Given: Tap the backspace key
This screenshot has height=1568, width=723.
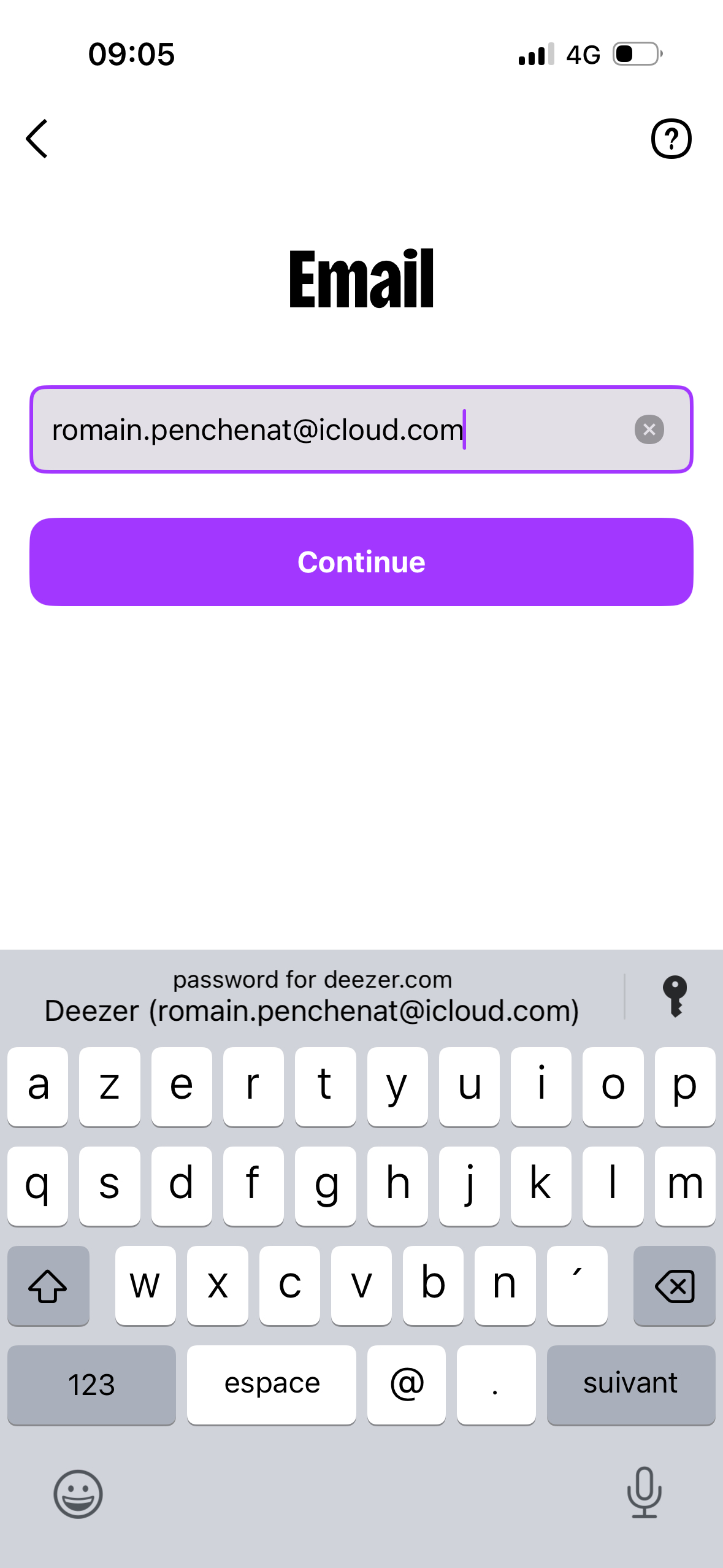Looking at the screenshot, I should tap(674, 1285).
